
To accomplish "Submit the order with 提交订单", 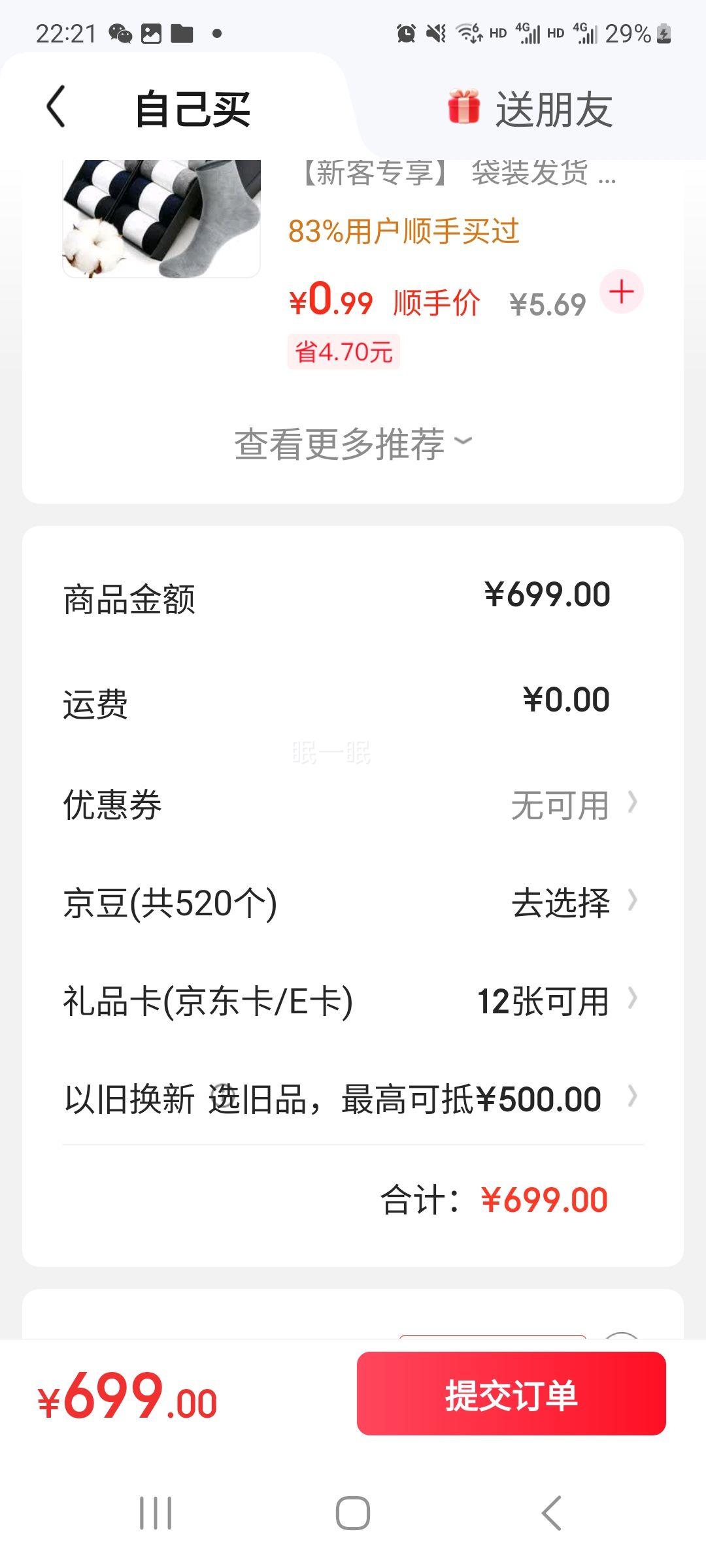I will [x=511, y=1393].
